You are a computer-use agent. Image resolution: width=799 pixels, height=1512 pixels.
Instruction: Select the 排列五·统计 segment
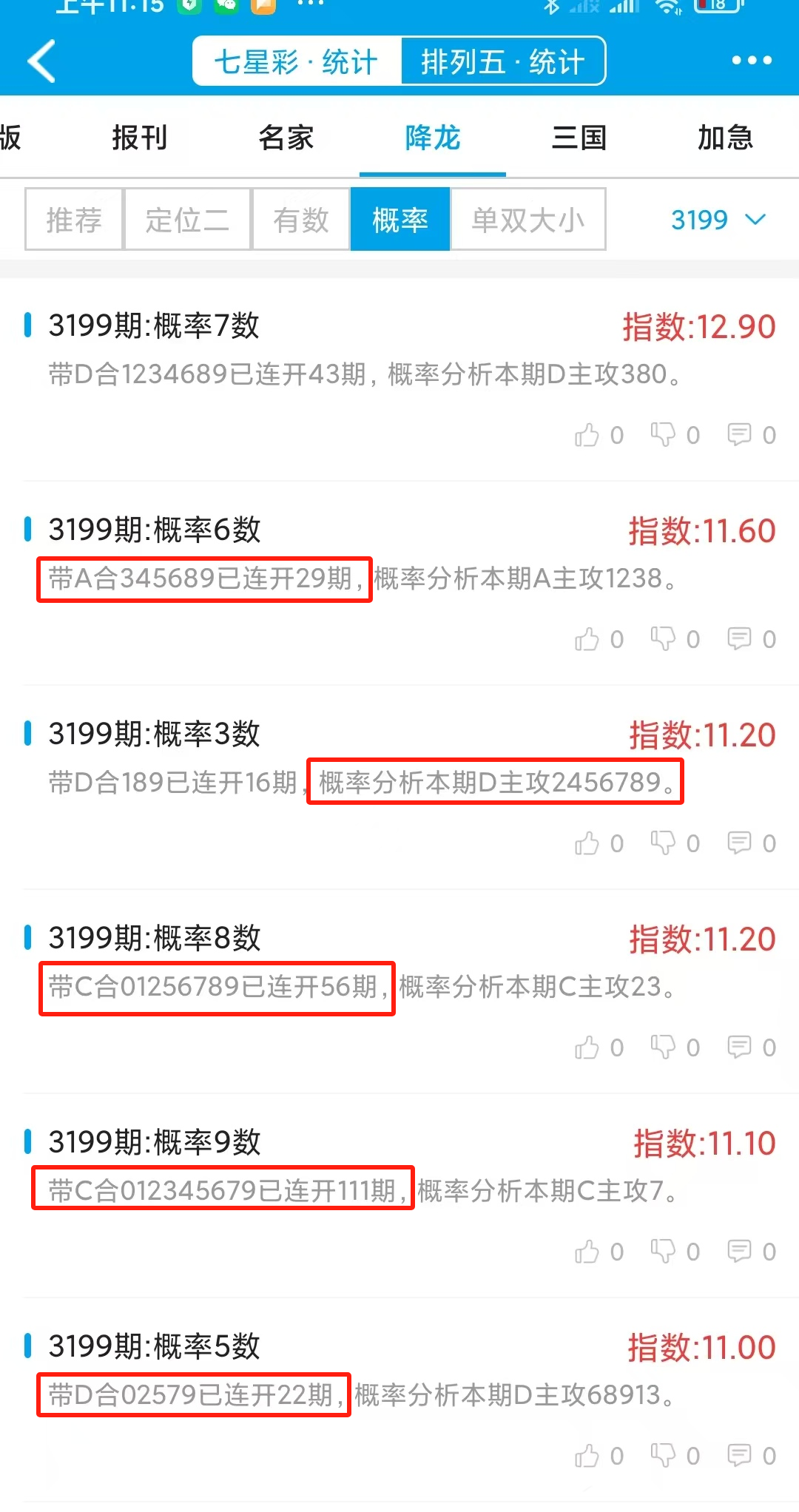pyautogui.click(x=503, y=61)
